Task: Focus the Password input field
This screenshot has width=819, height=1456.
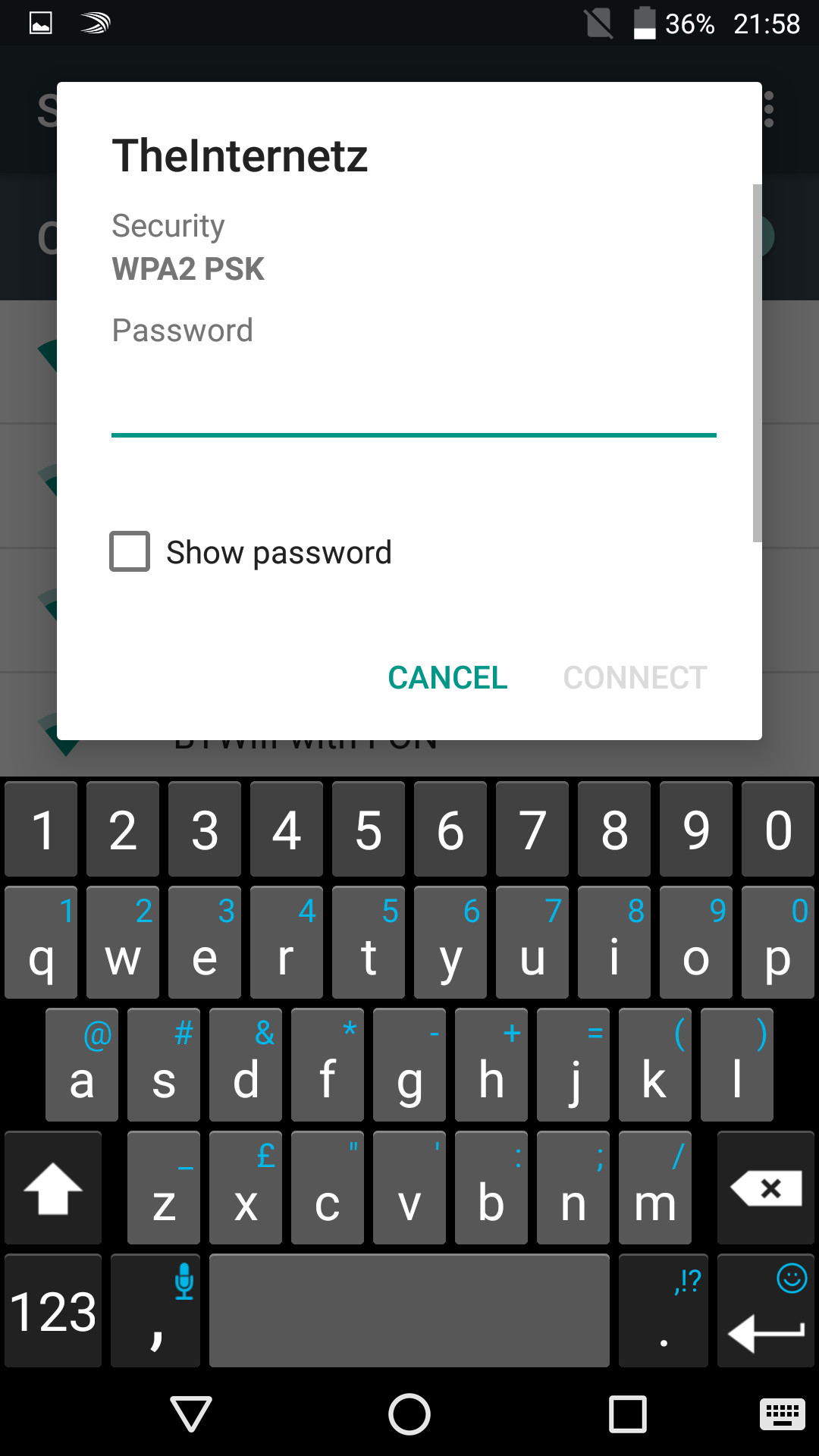Action: pyautogui.click(x=414, y=400)
